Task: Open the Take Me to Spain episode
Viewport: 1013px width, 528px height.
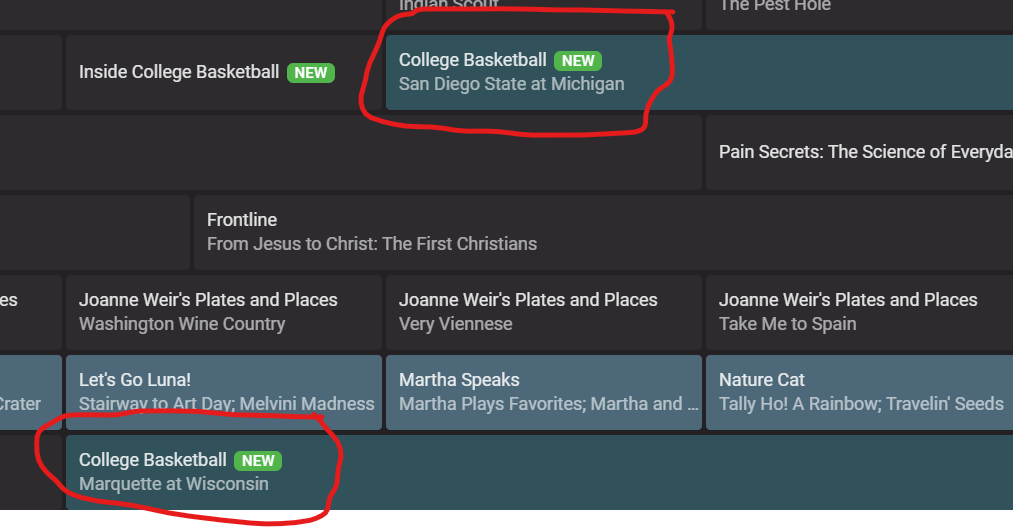Action: [x=847, y=312]
